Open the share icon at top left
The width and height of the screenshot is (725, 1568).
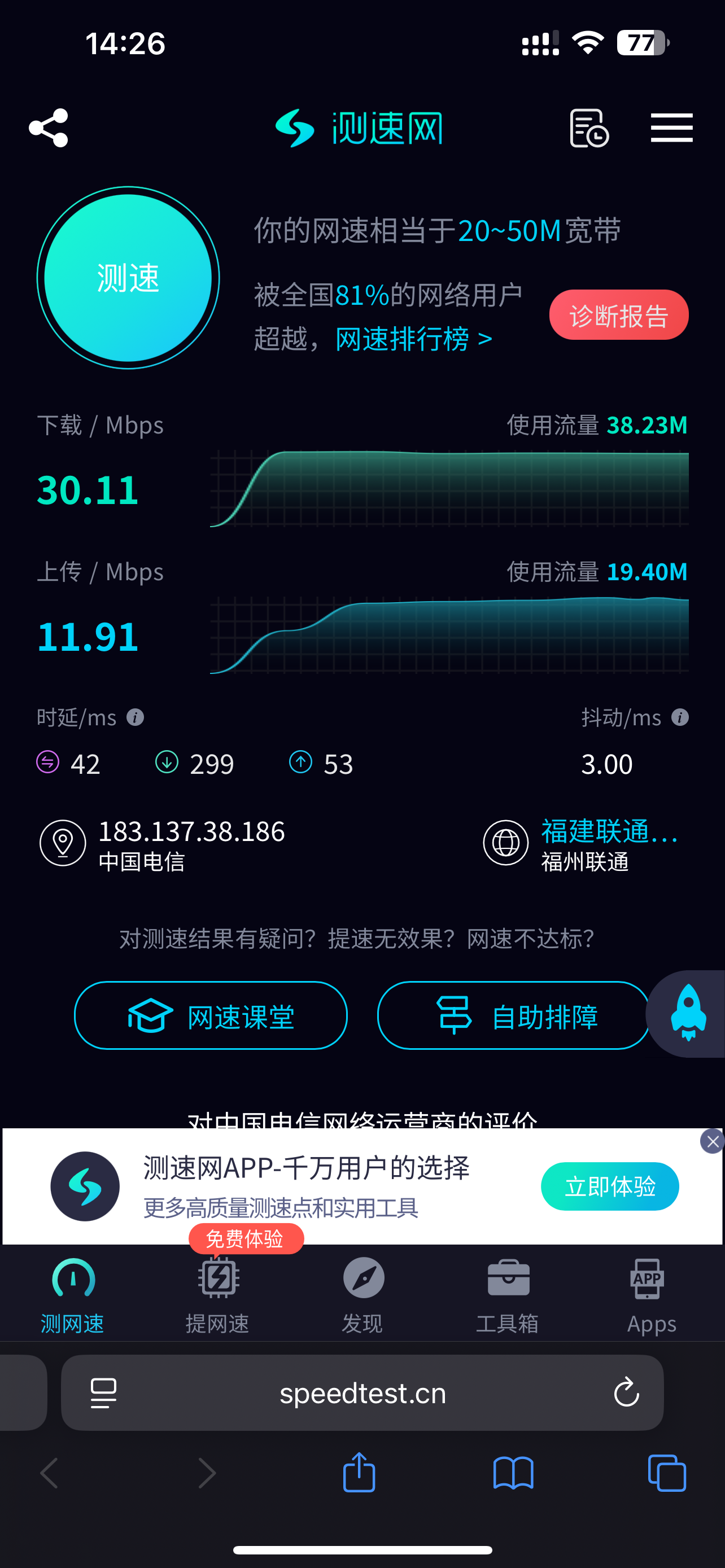(49, 128)
